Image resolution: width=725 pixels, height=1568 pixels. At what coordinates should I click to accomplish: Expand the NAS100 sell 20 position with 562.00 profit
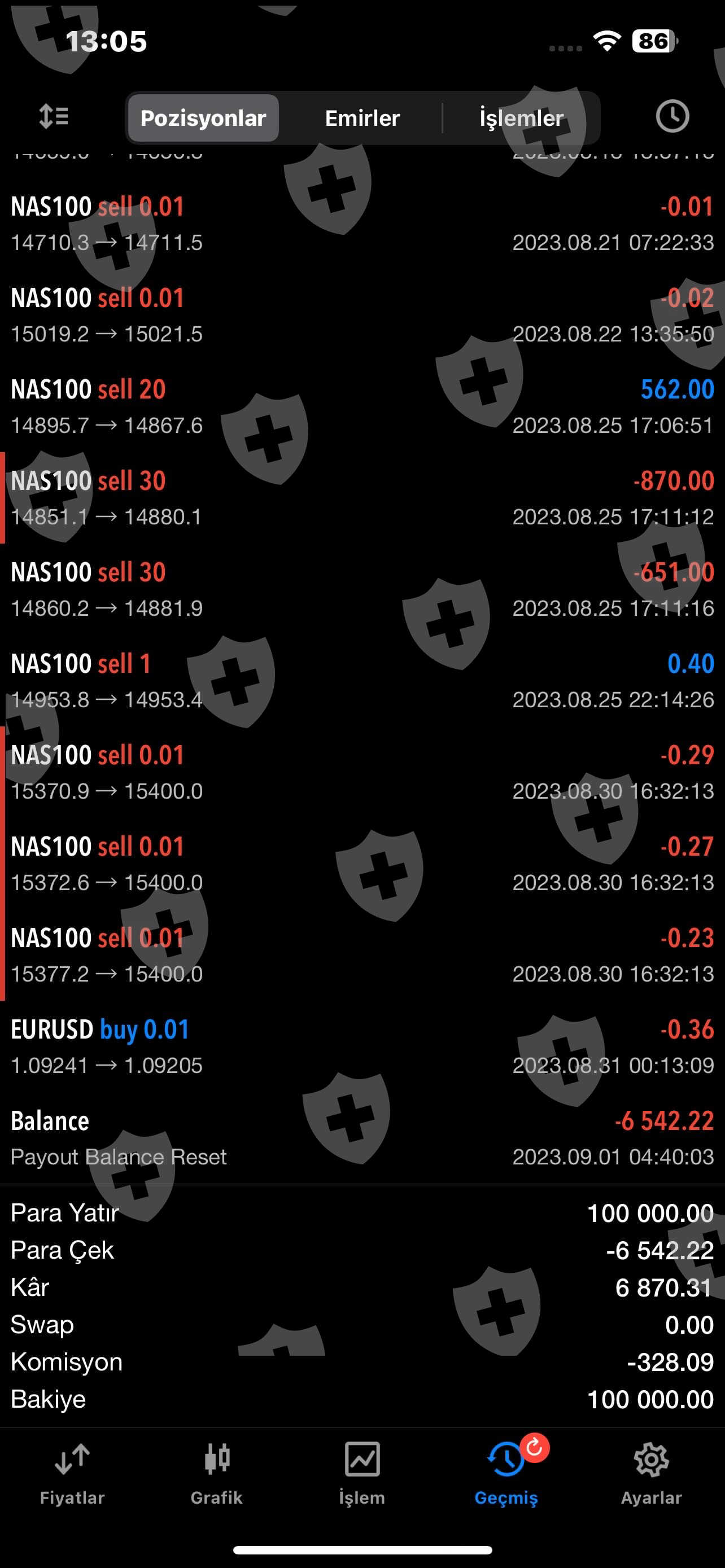click(362, 406)
